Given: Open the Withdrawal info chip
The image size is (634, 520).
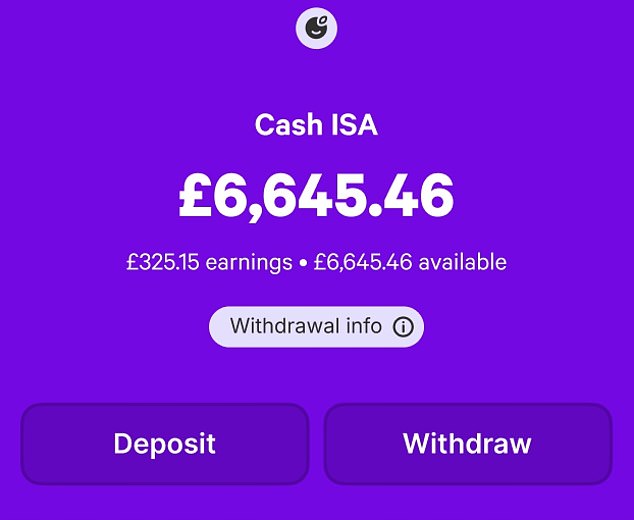Looking at the screenshot, I should [316, 327].
